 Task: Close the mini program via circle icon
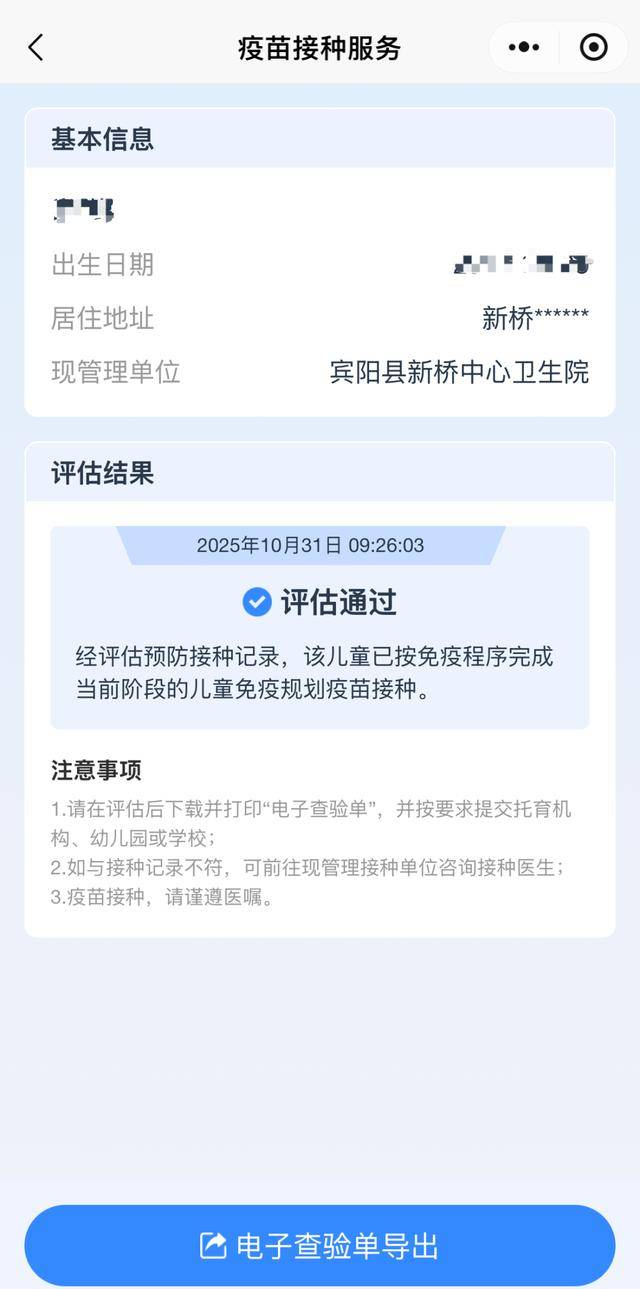(594, 47)
